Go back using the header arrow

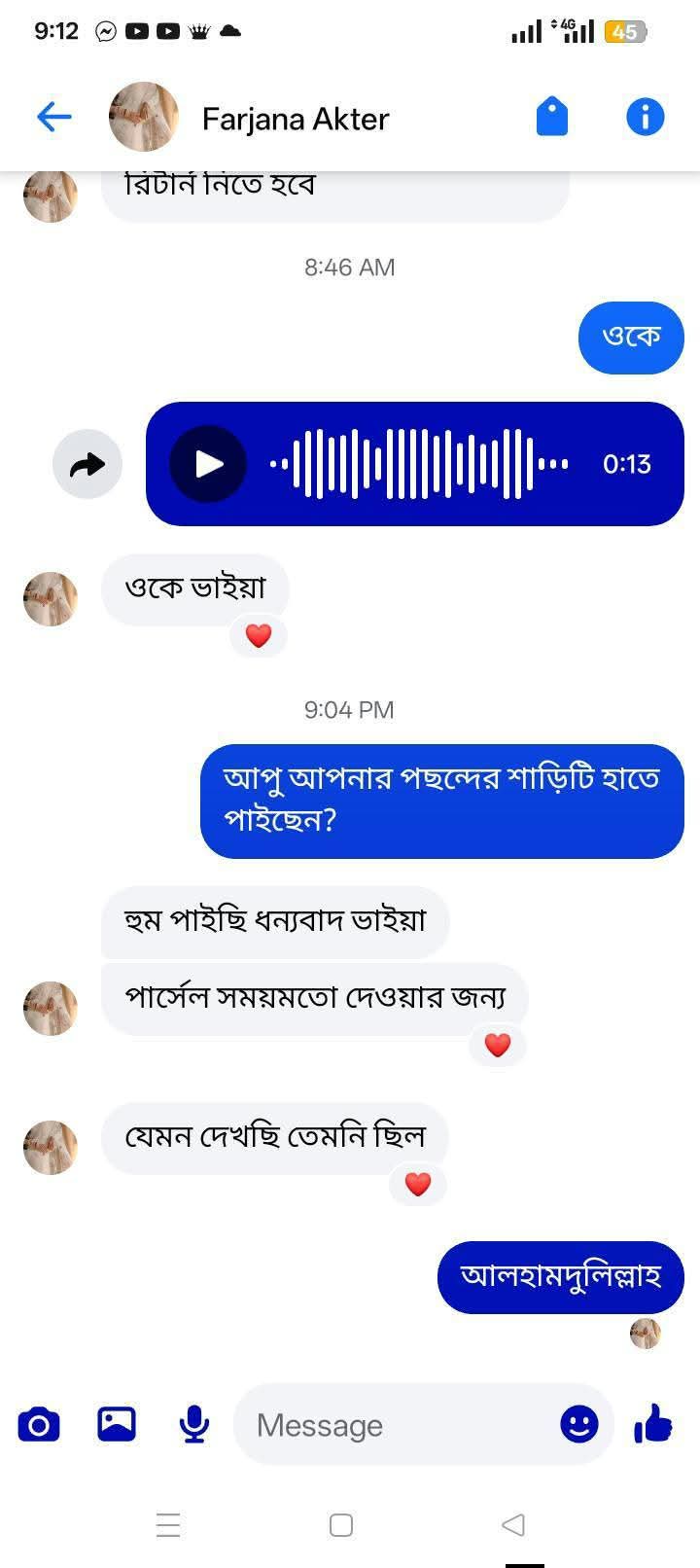(x=54, y=118)
